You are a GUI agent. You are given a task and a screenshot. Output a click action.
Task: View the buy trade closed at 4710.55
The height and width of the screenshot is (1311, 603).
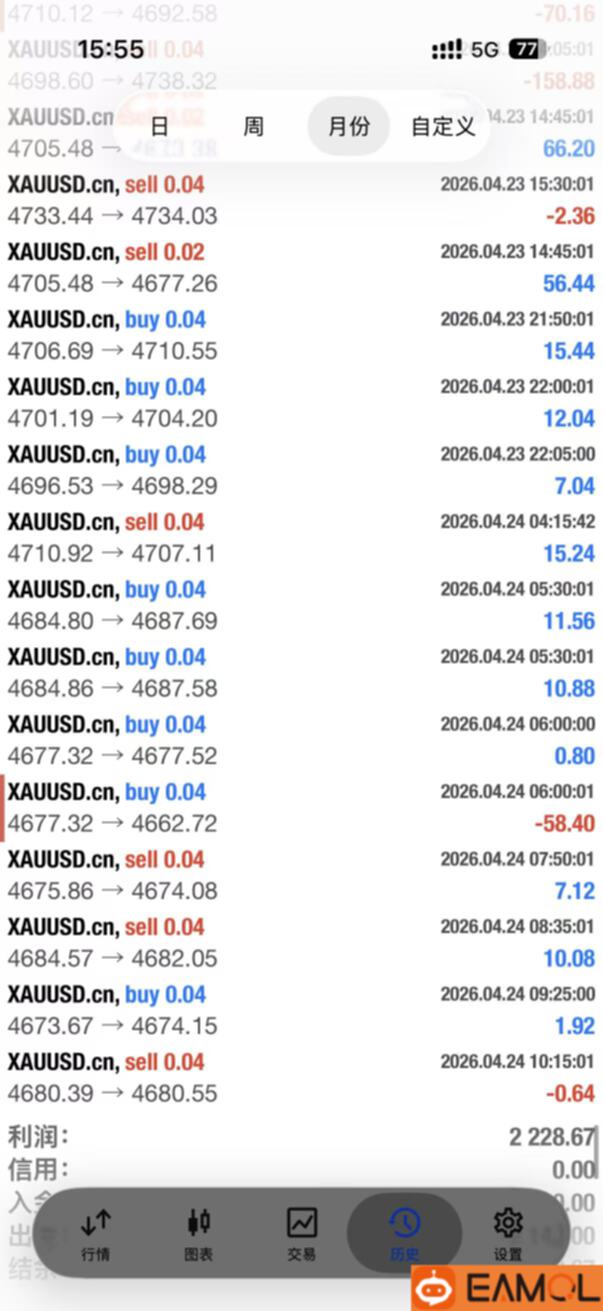[300, 335]
